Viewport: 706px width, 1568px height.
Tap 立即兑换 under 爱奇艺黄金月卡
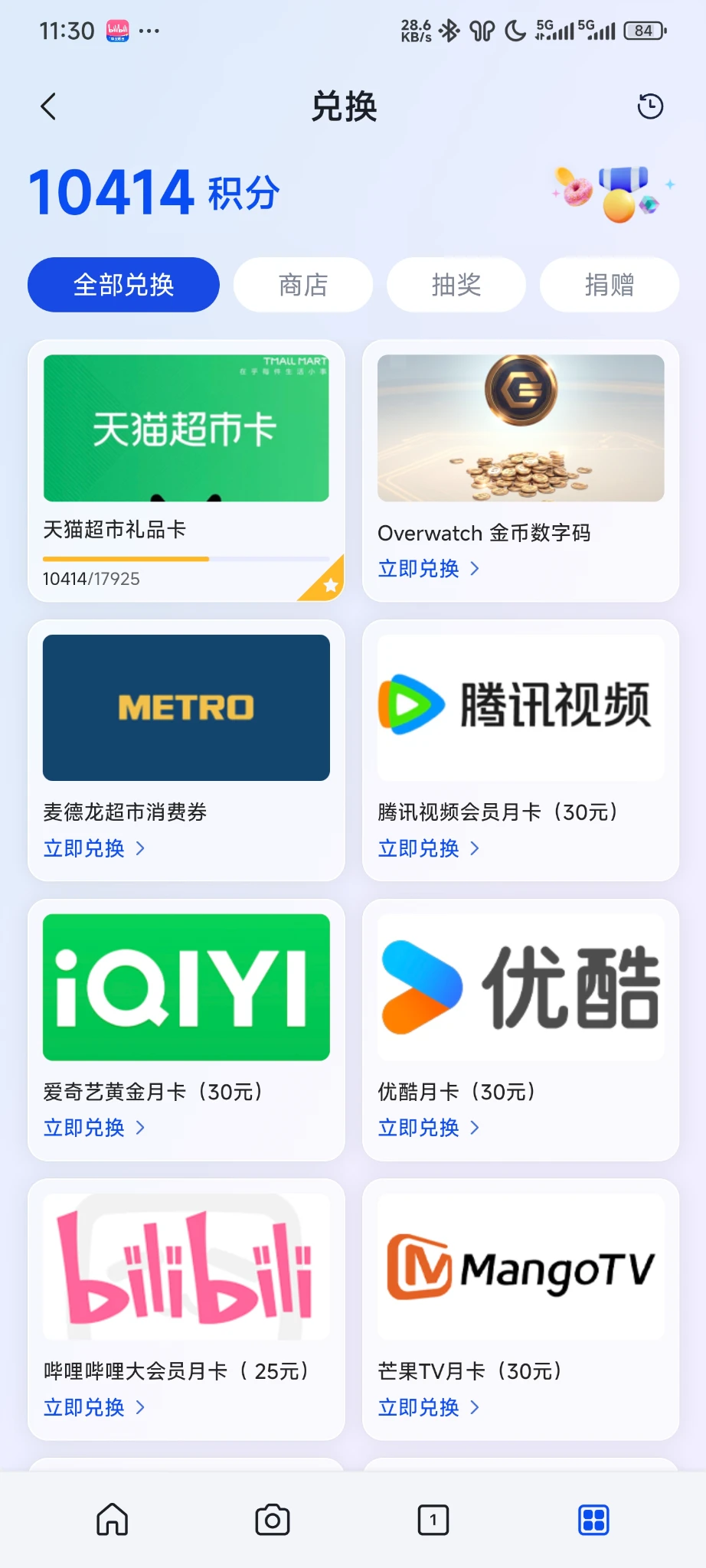[93, 1128]
